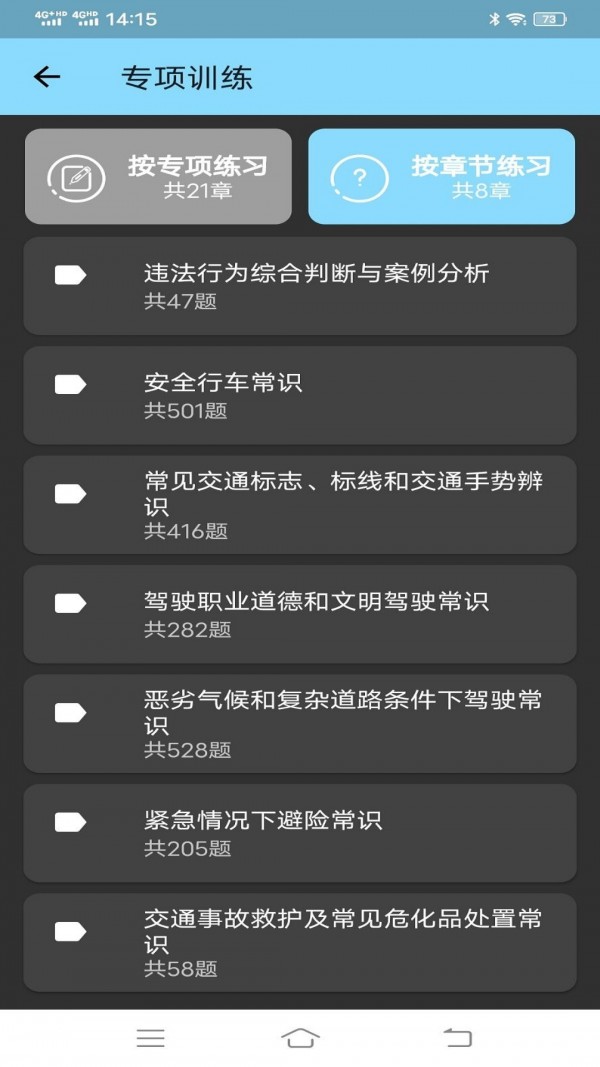Tap the back arrow in the header
The image size is (600, 1067).
[x=47, y=77]
